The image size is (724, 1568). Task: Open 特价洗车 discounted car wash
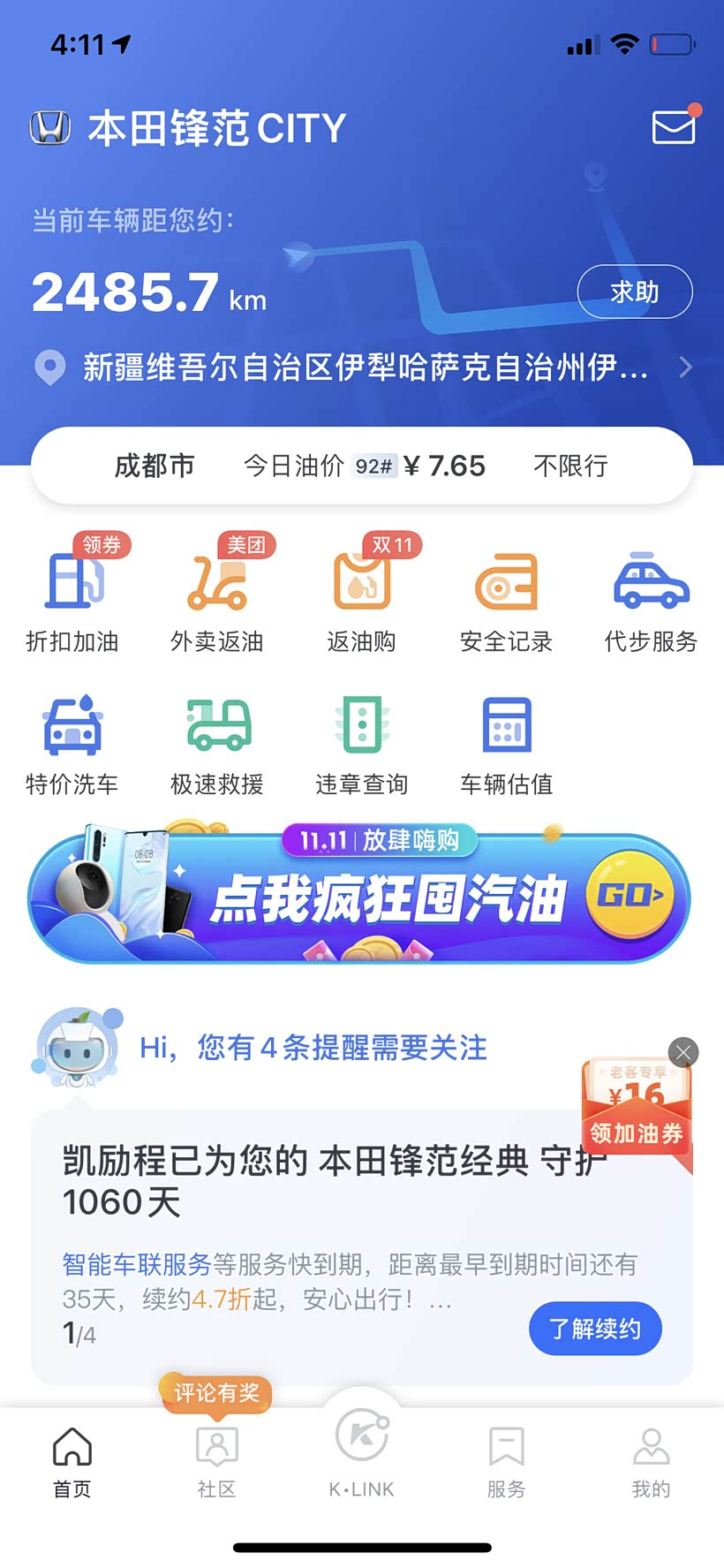(72, 744)
